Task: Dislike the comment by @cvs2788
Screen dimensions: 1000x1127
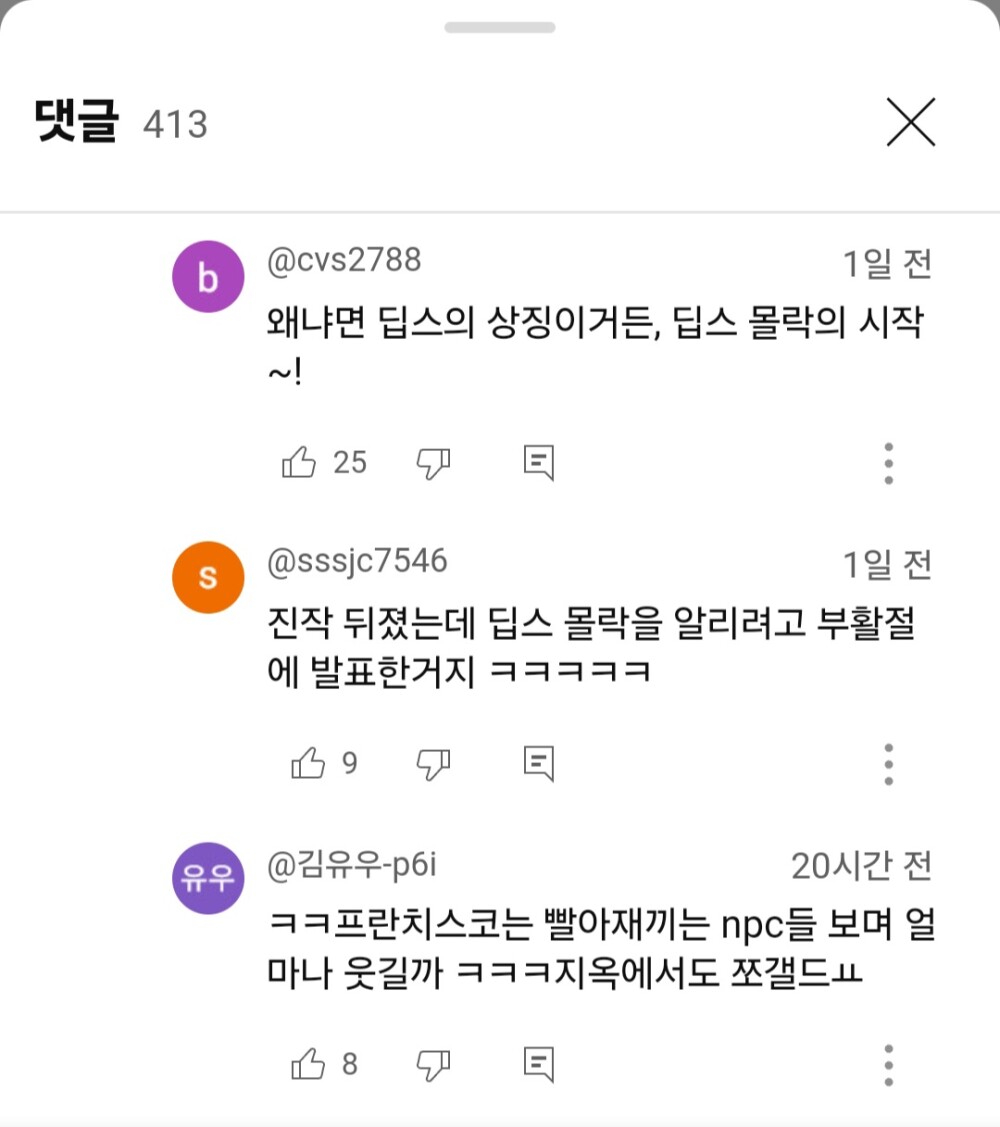Action: tap(433, 462)
